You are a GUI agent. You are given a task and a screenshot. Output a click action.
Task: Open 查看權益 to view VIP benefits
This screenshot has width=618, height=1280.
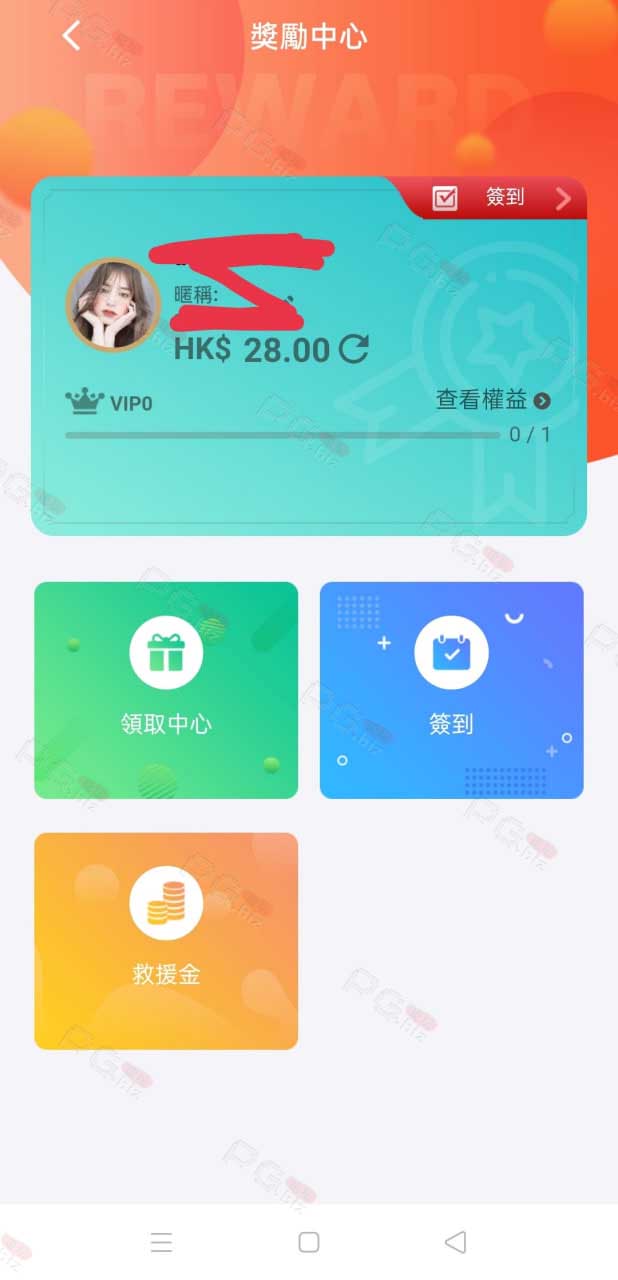493,401
